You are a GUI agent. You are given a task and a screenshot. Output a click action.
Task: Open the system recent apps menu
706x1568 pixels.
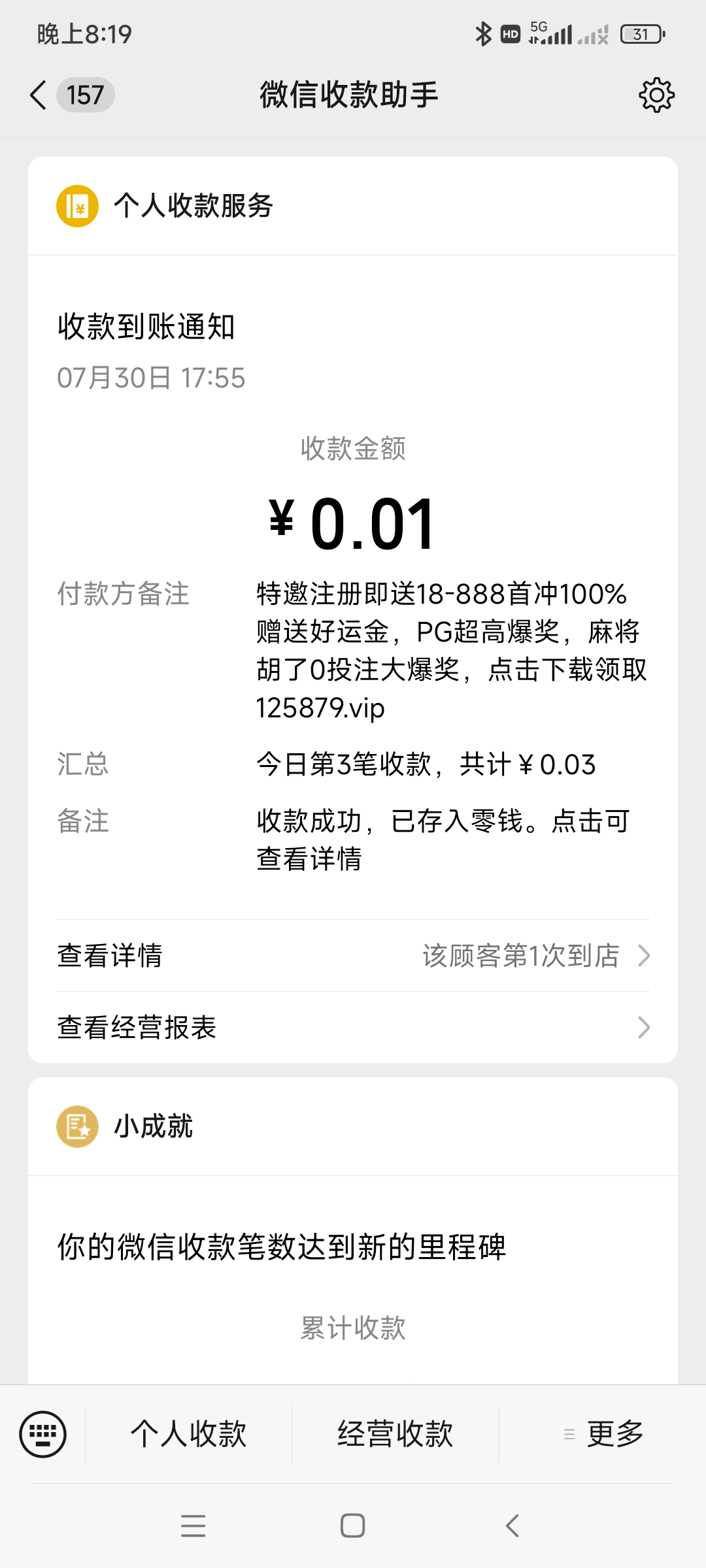pos(193,1526)
